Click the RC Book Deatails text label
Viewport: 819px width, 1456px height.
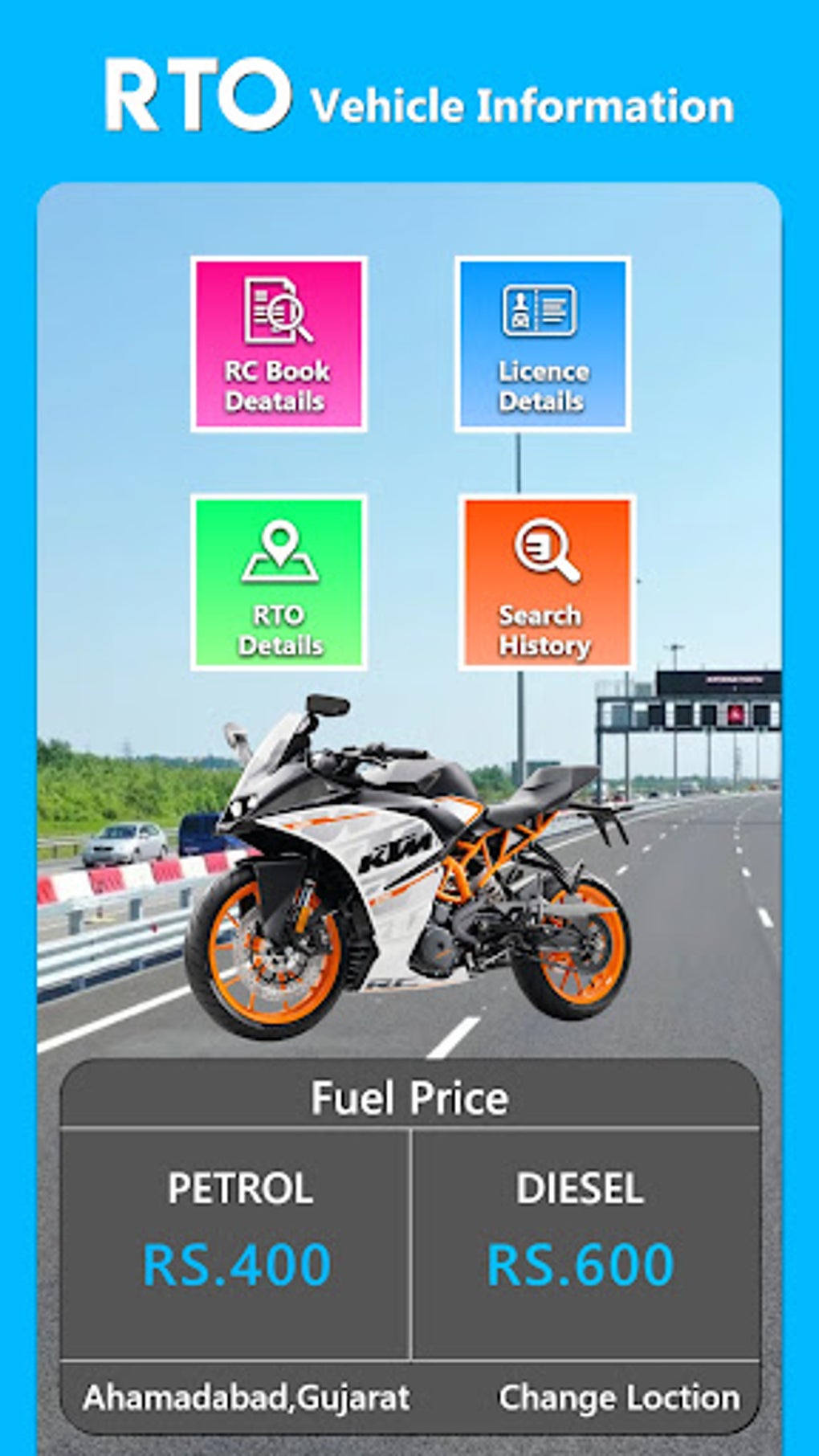click(x=279, y=385)
